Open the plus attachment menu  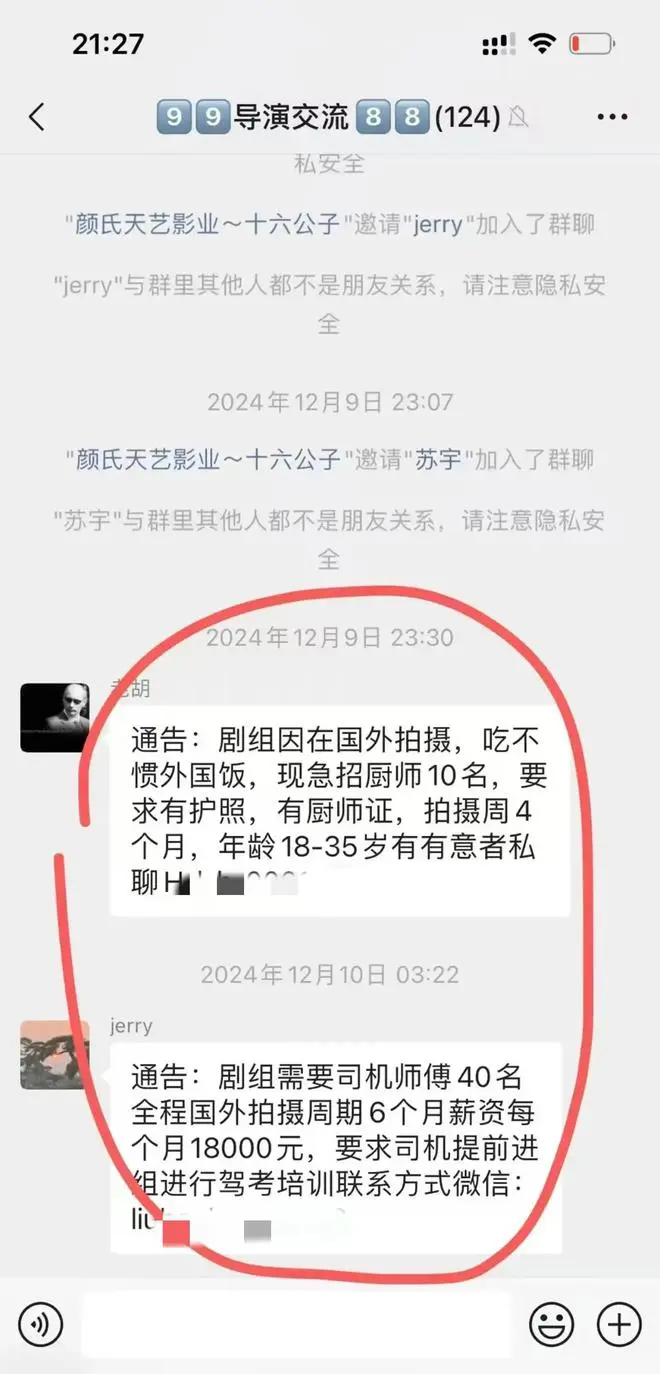619,1325
